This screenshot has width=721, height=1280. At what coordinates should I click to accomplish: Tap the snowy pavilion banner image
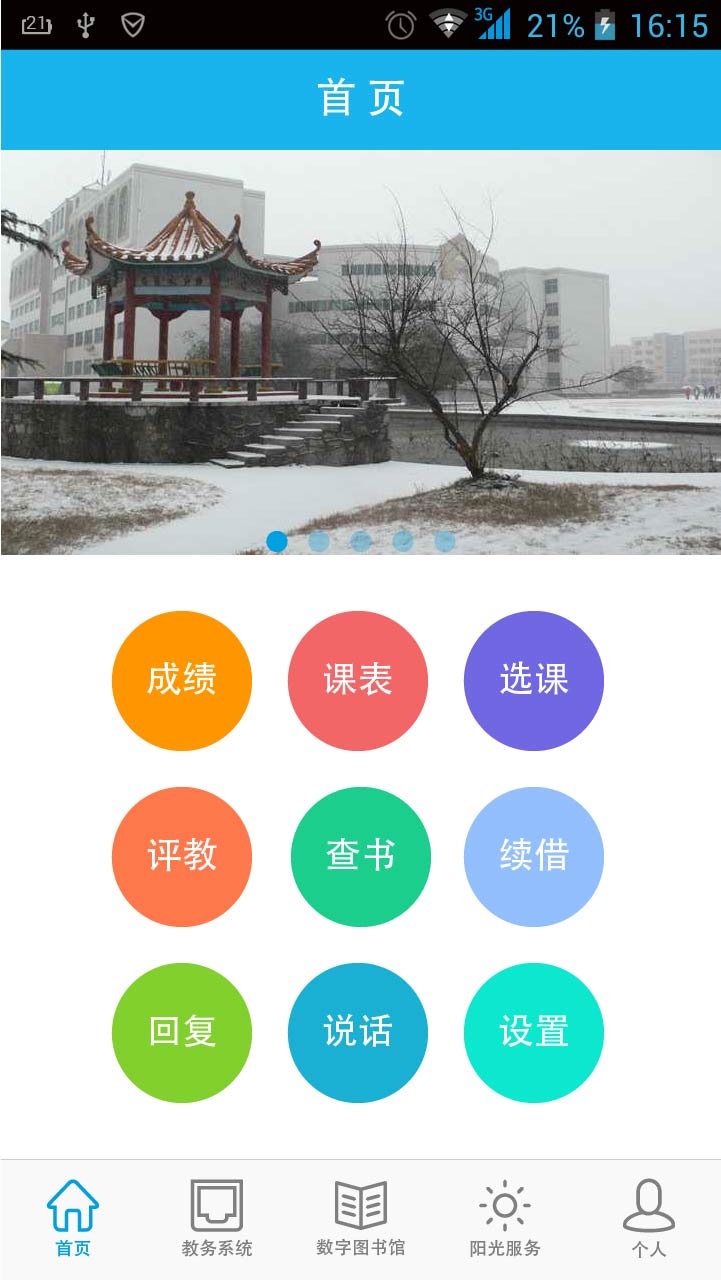tap(360, 350)
